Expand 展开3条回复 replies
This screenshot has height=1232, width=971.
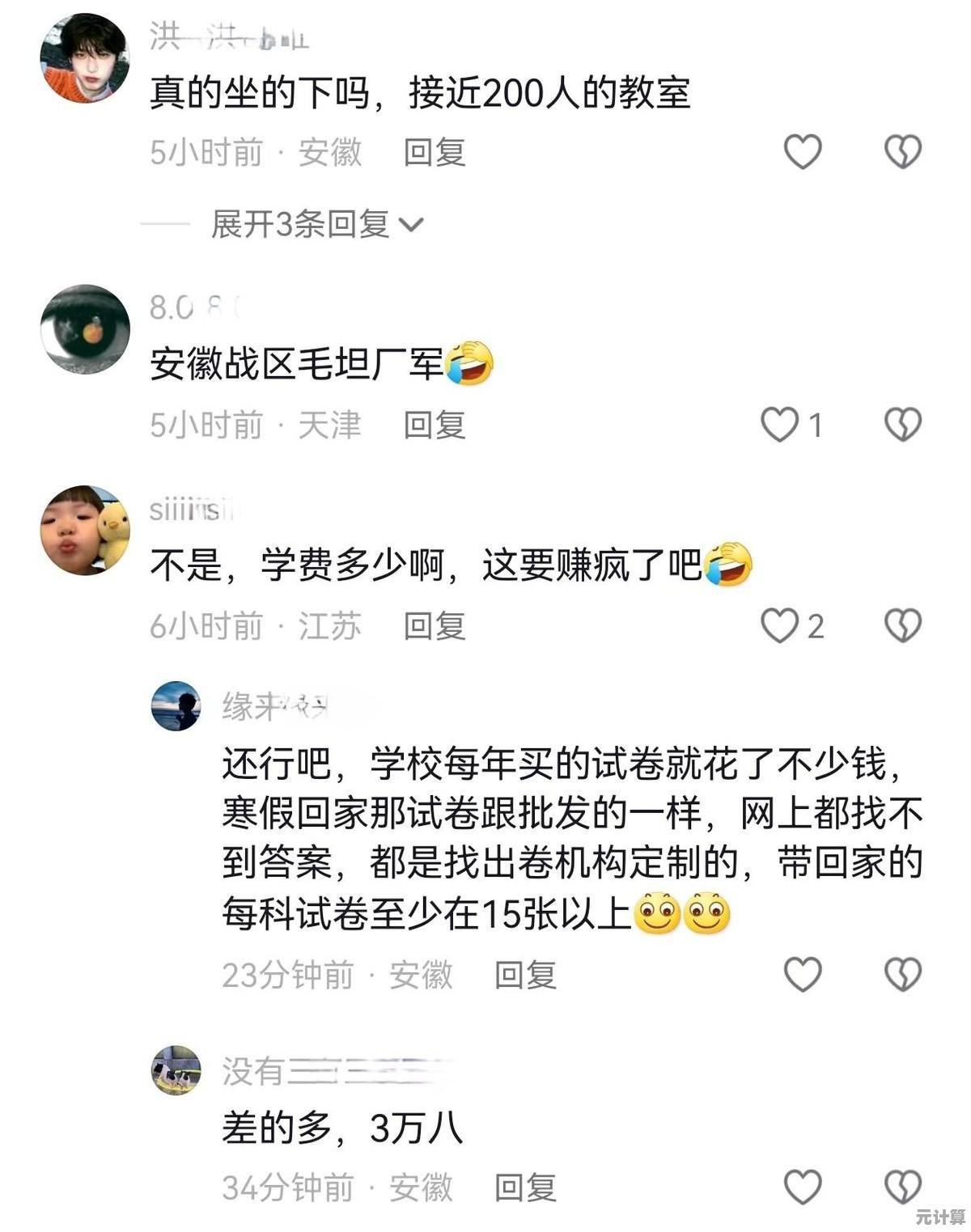pyautogui.click(x=316, y=224)
